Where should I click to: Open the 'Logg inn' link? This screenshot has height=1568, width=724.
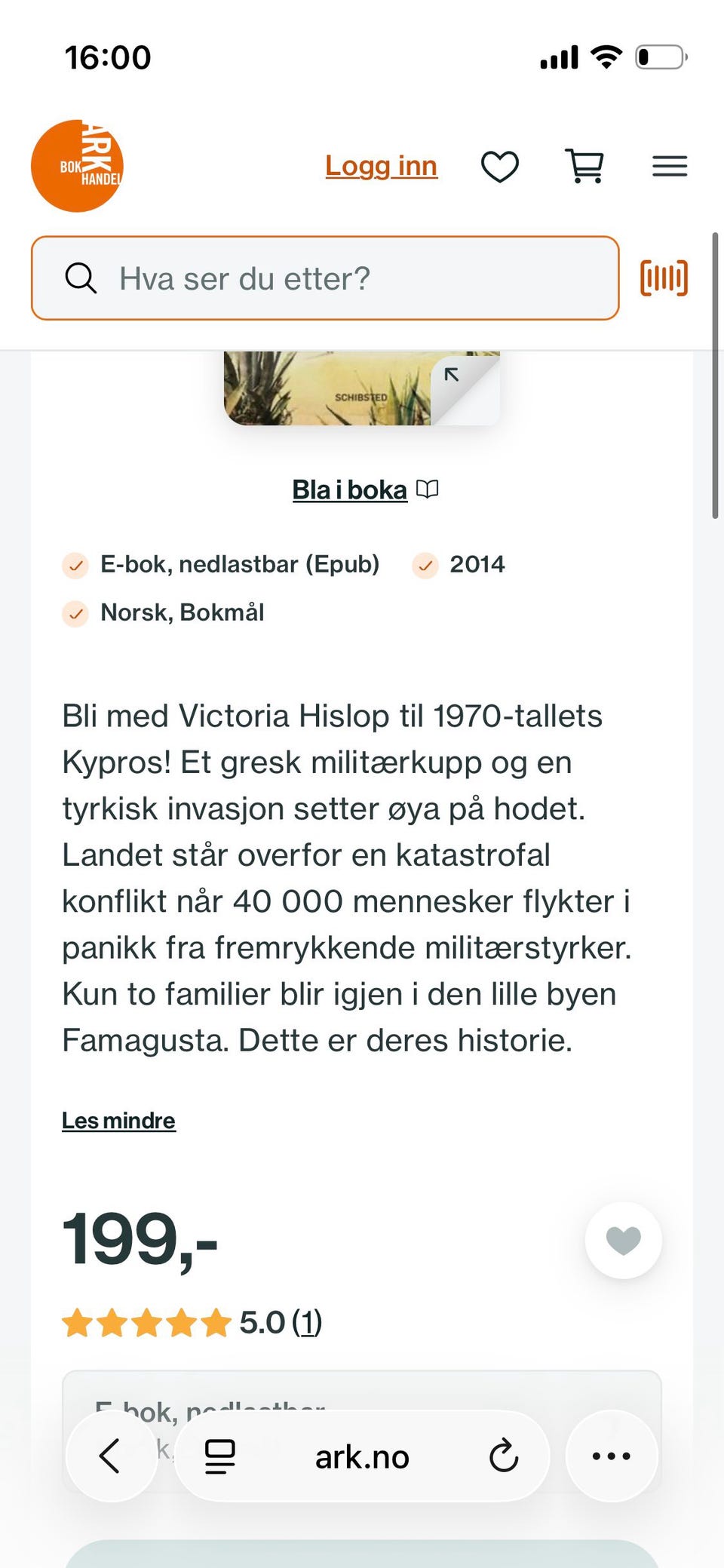click(381, 165)
